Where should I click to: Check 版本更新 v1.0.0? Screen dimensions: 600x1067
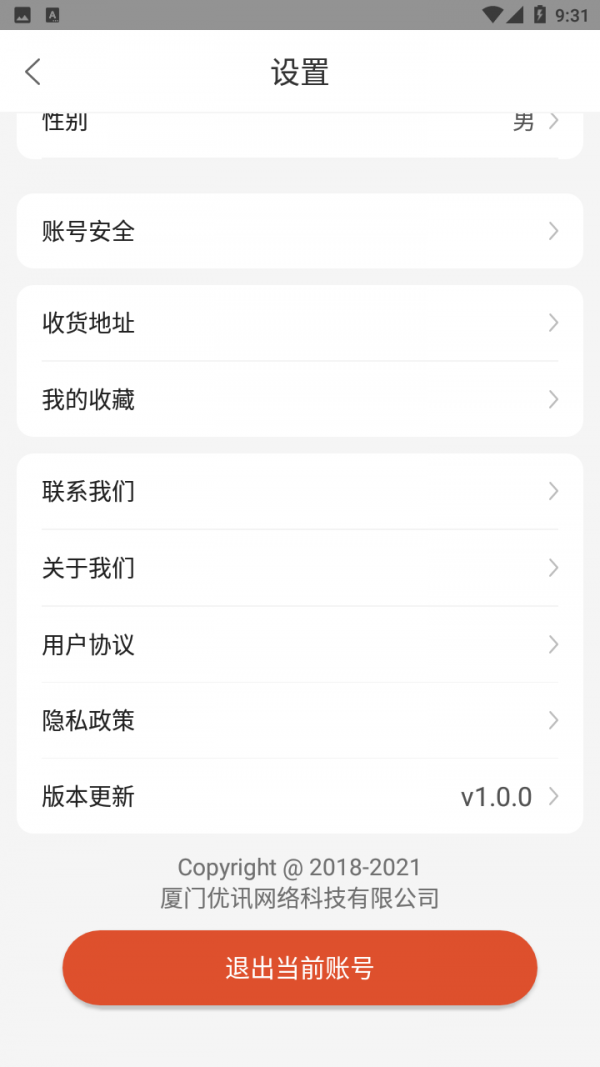click(x=300, y=797)
